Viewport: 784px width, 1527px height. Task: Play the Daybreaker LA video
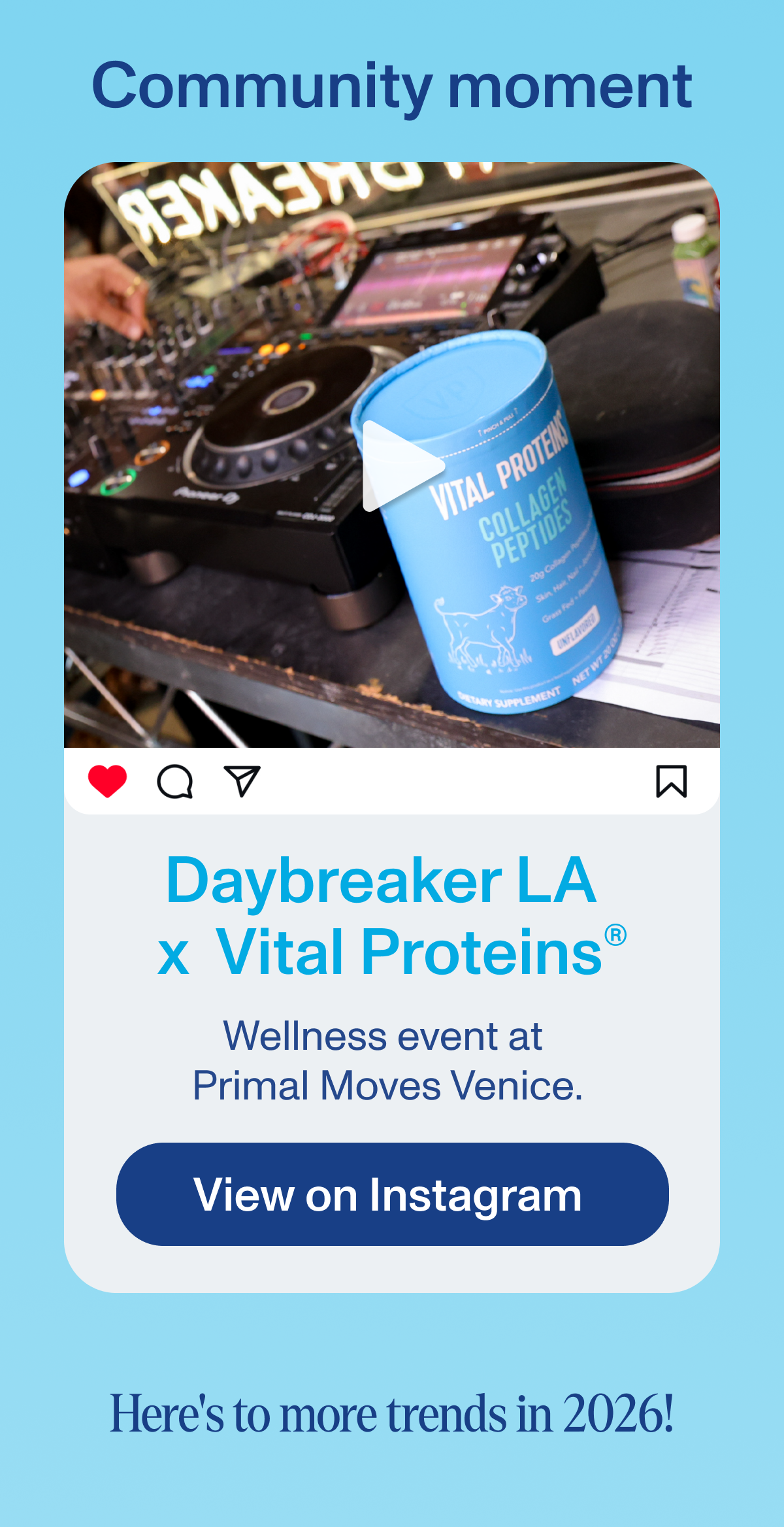coord(399,465)
